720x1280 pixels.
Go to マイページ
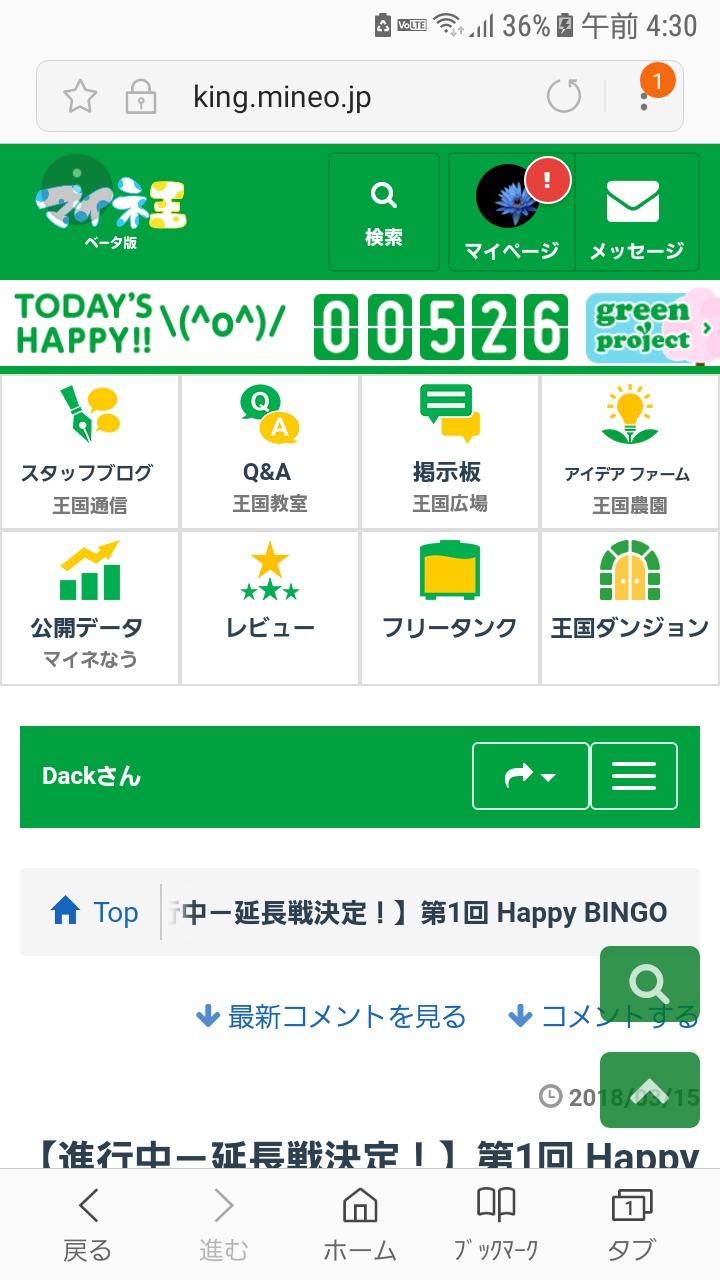(511, 212)
